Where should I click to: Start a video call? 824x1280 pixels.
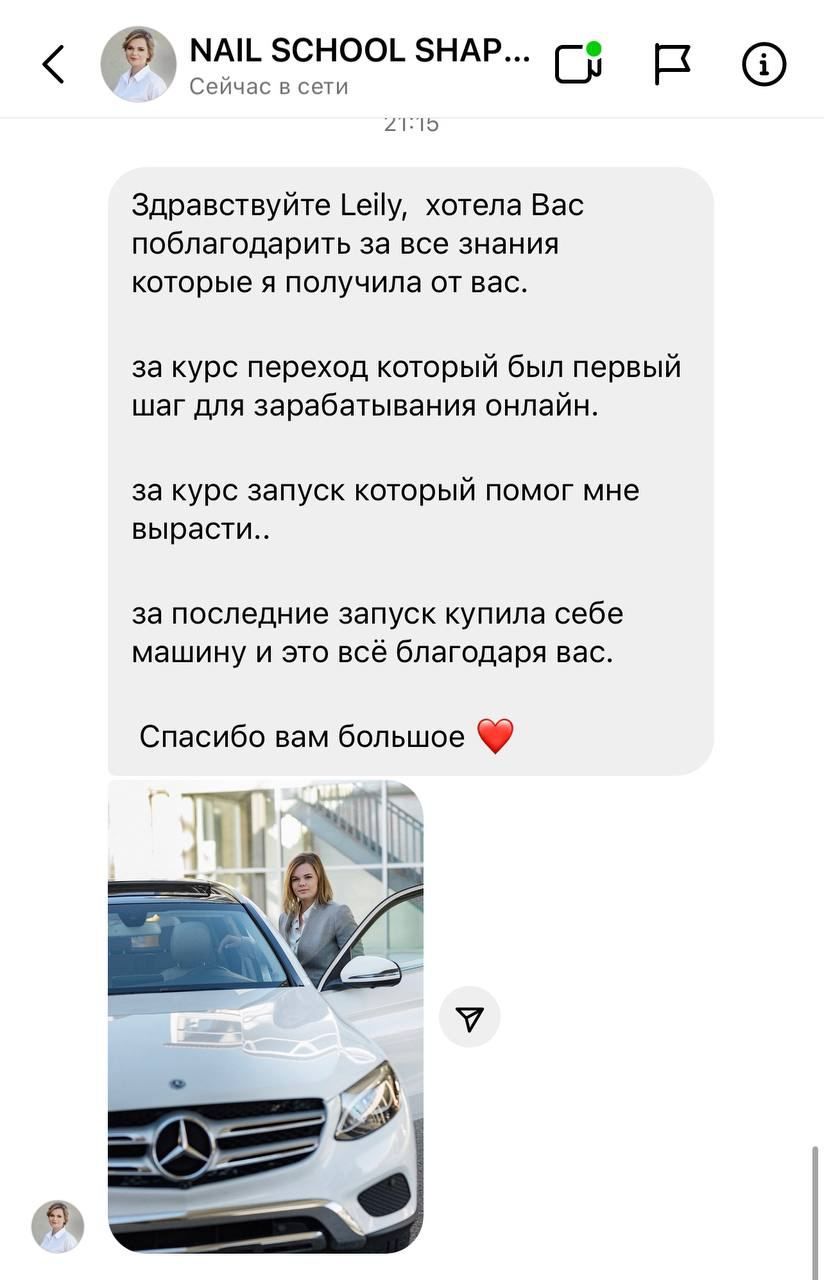click(x=579, y=64)
